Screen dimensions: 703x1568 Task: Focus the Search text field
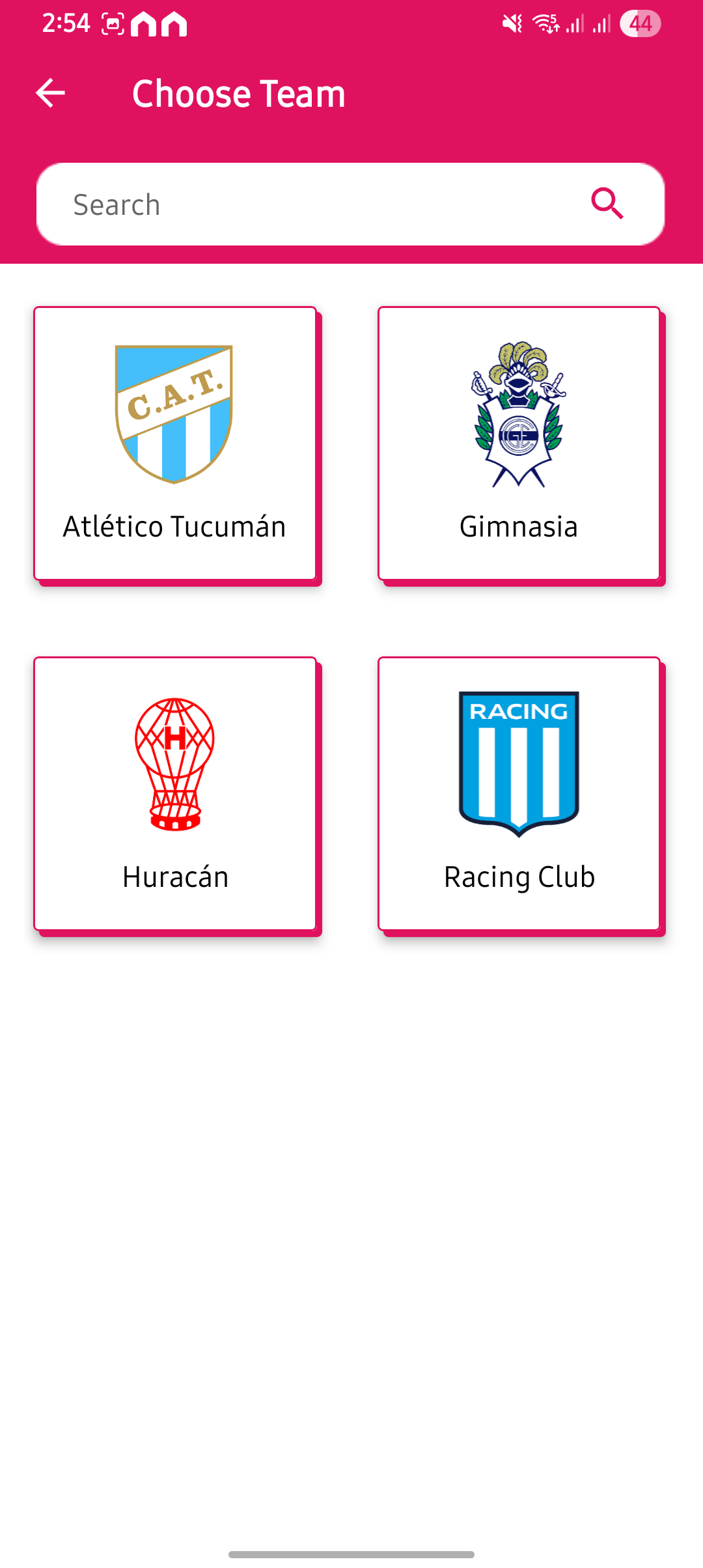[312, 204]
